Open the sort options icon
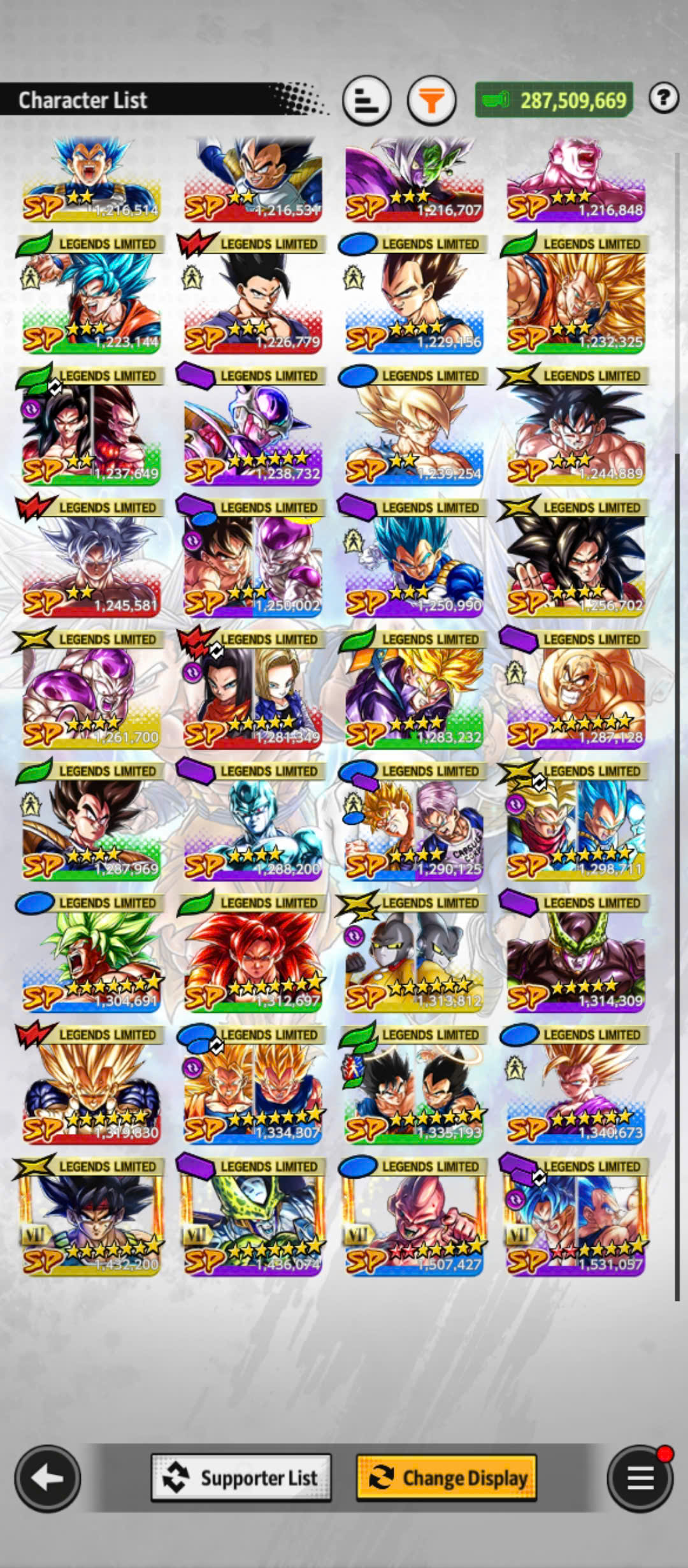 [366, 100]
